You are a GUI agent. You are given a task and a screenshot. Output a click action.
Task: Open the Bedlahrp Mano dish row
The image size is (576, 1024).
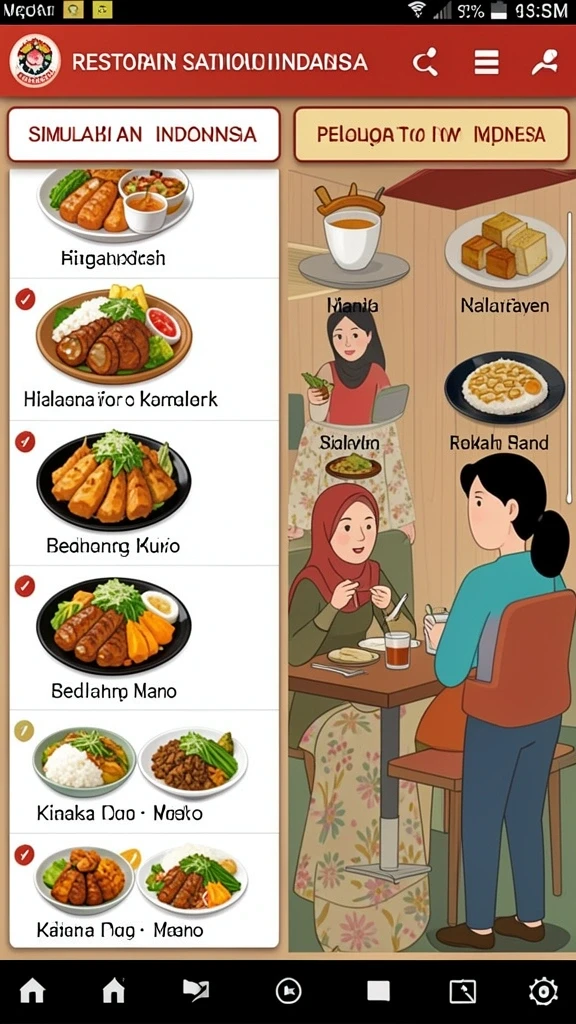tap(144, 638)
